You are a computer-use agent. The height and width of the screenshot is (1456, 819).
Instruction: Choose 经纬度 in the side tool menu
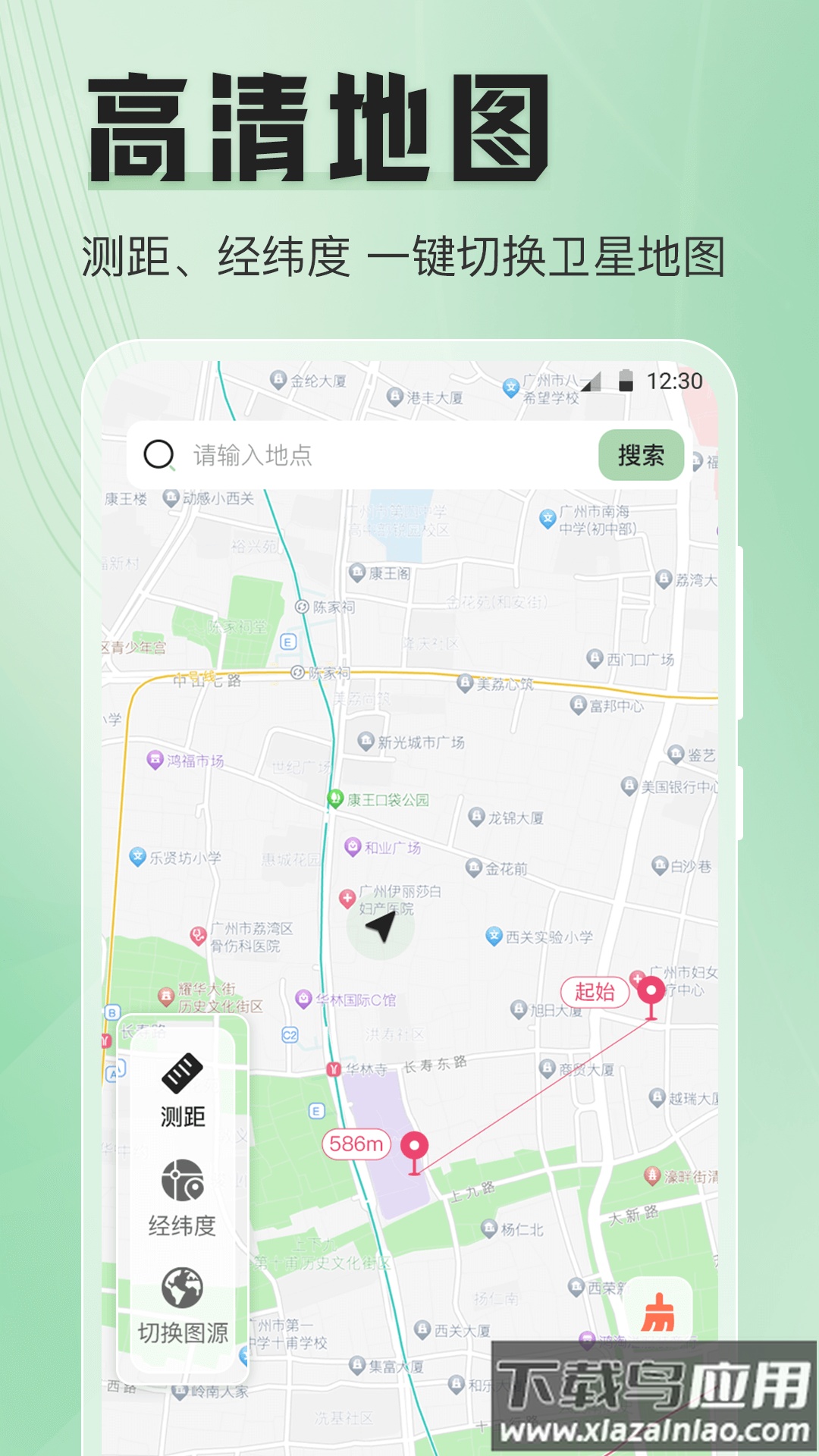182,1222
